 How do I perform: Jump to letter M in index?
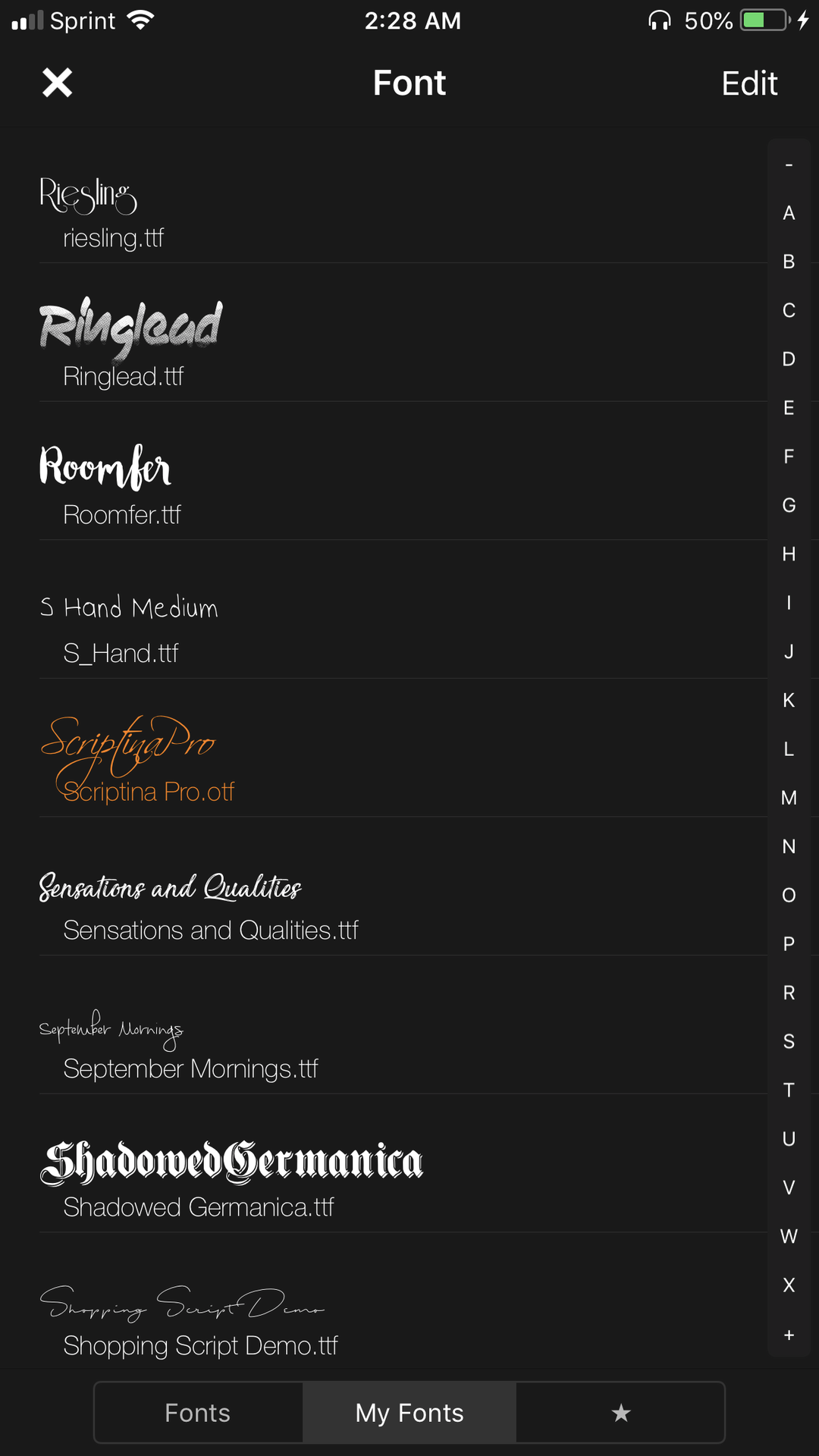click(x=789, y=798)
